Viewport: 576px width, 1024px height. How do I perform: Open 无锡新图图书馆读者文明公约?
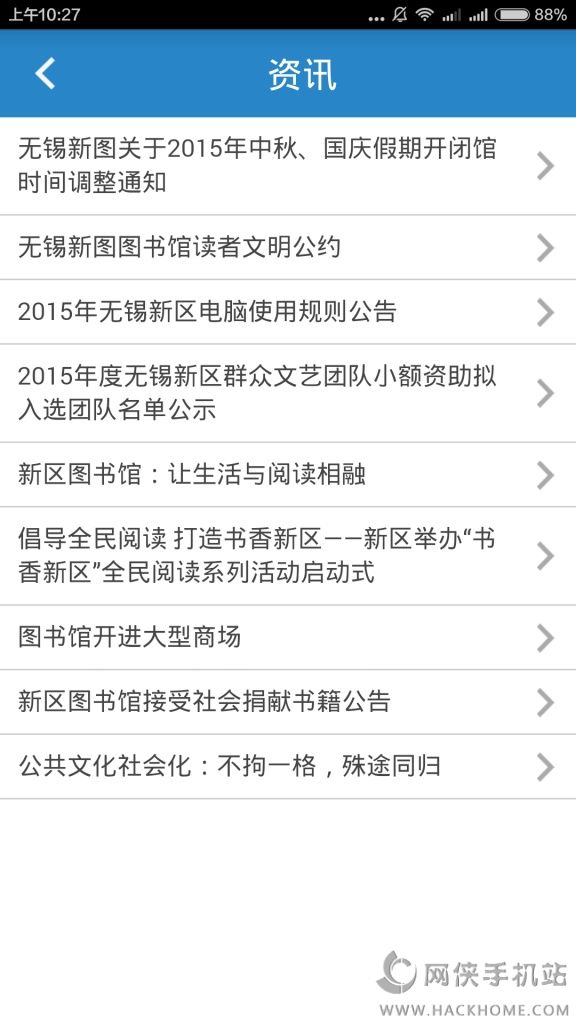click(288, 248)
